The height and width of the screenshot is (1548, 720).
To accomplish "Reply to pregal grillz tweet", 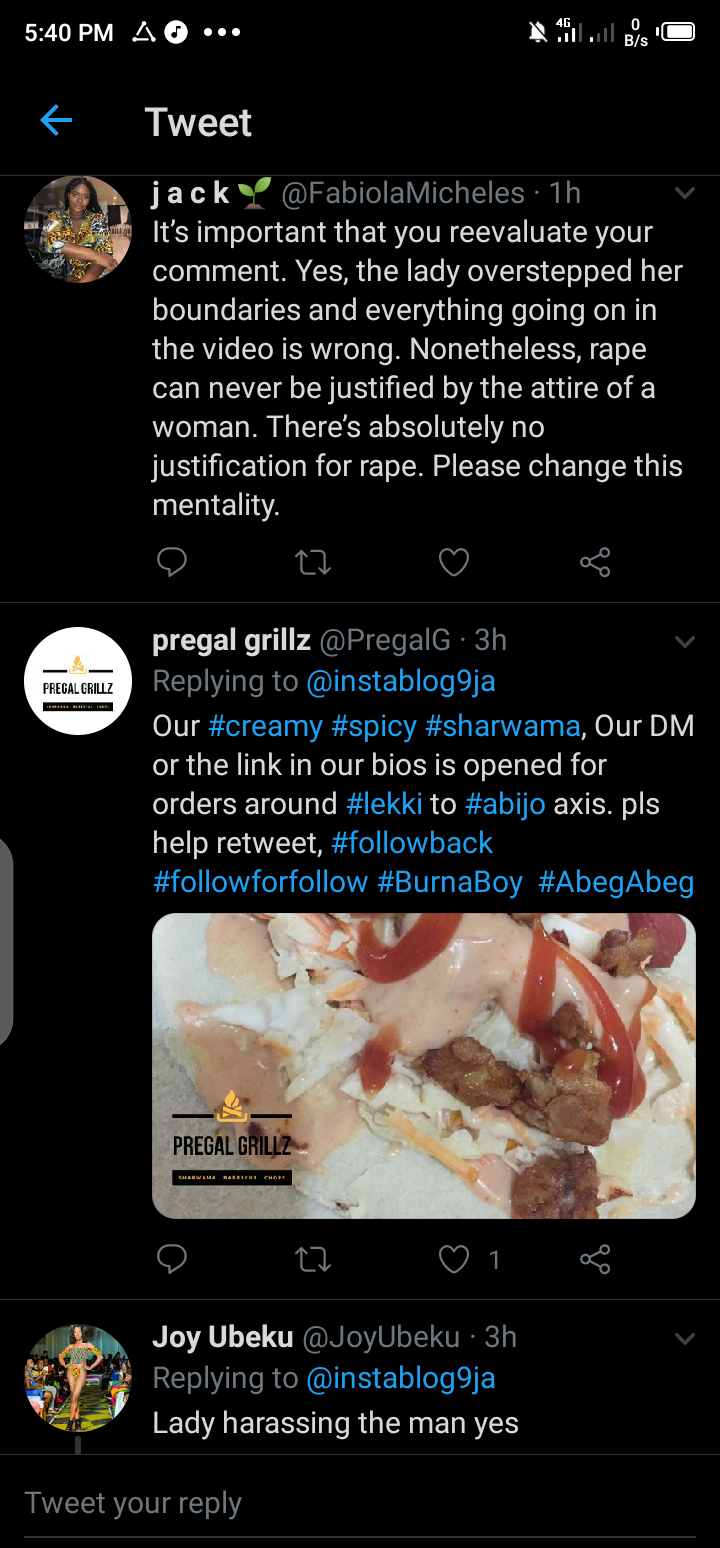I will click(172, 1259).
